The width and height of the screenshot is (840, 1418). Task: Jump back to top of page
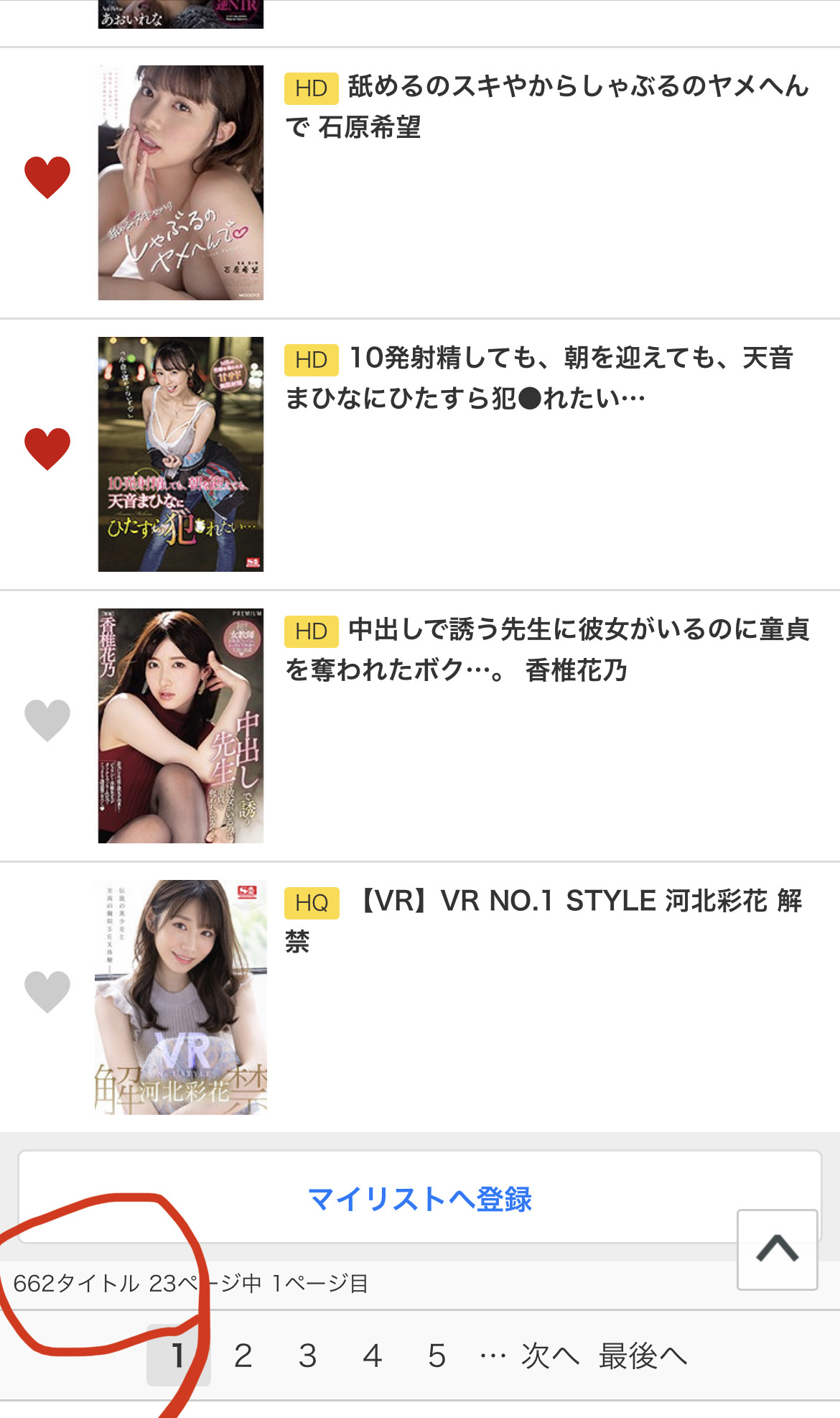[777, 1249]
